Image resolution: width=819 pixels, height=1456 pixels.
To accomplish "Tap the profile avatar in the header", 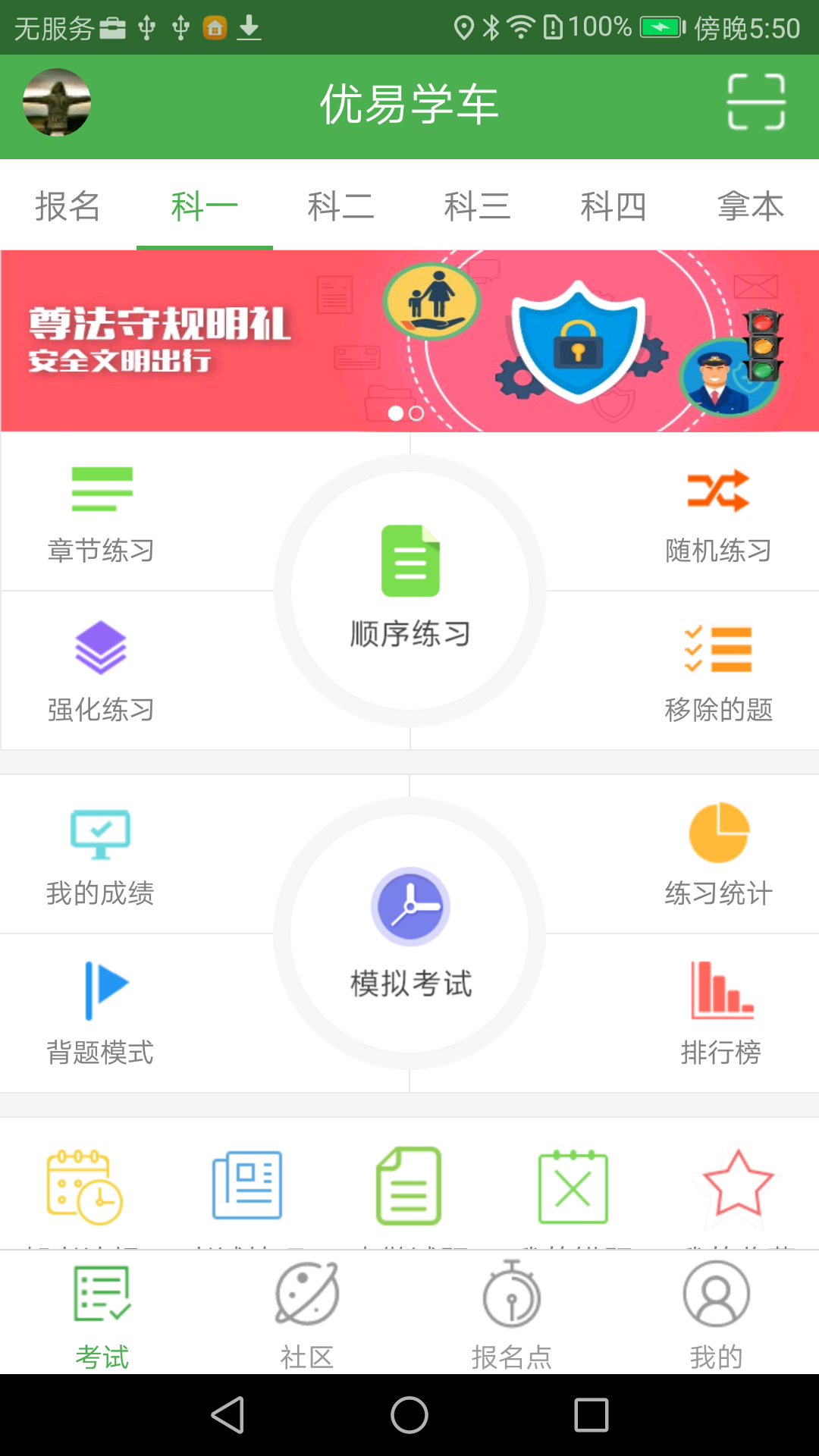I will 57,104.
